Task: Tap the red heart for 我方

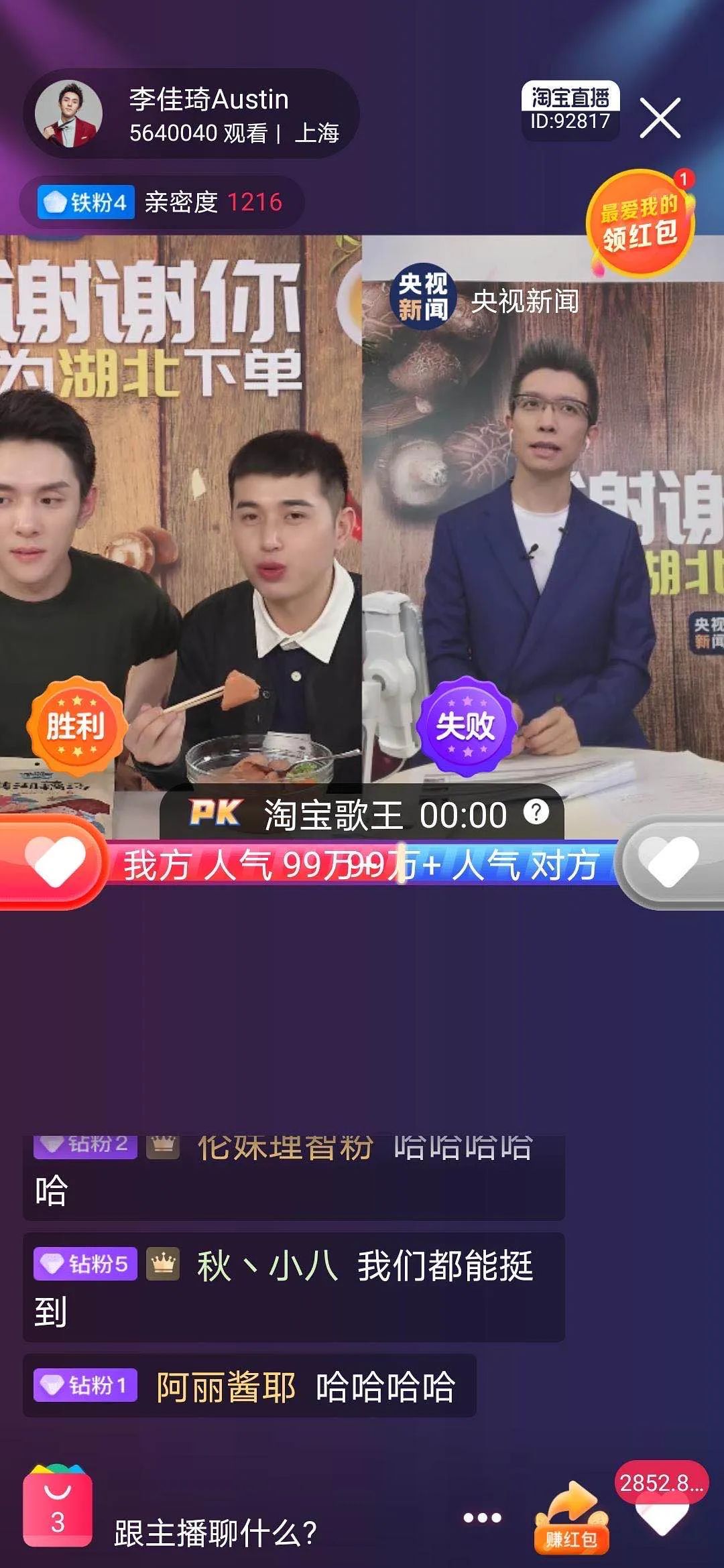Action: (54, 862)
